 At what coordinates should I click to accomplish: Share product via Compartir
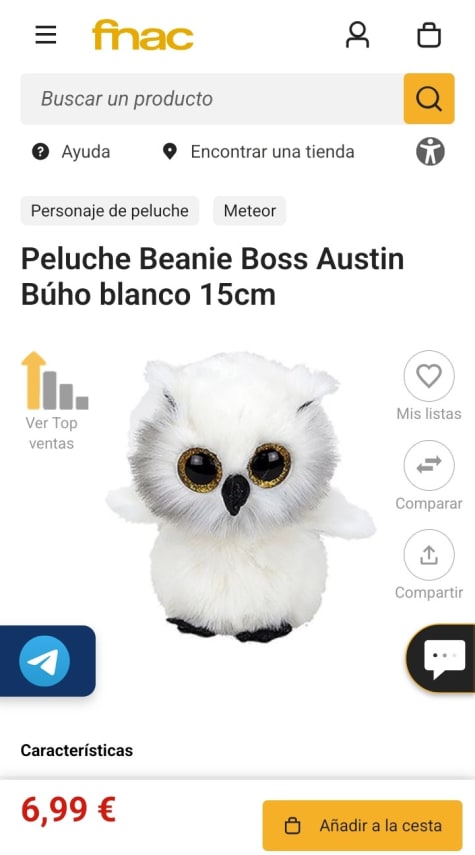[x=429, y=565]
